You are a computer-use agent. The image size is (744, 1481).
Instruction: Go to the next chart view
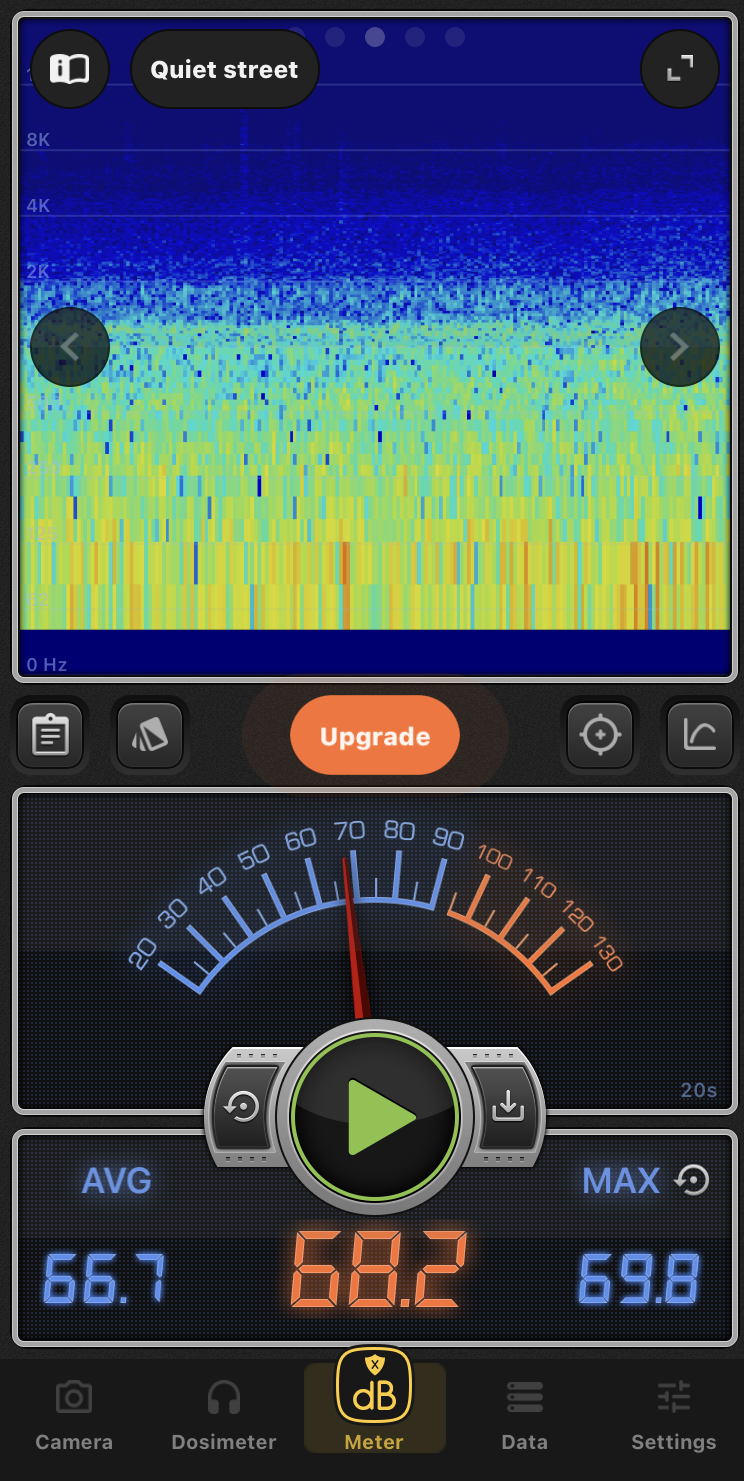[x=679, y=347]
